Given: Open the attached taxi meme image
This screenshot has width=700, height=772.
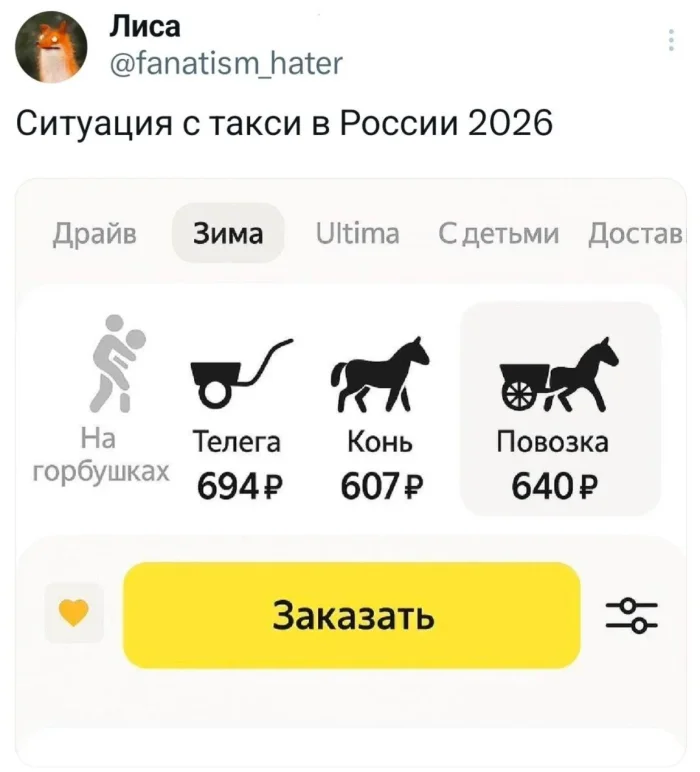Looking at the screenshot, I should coord(350,470).
